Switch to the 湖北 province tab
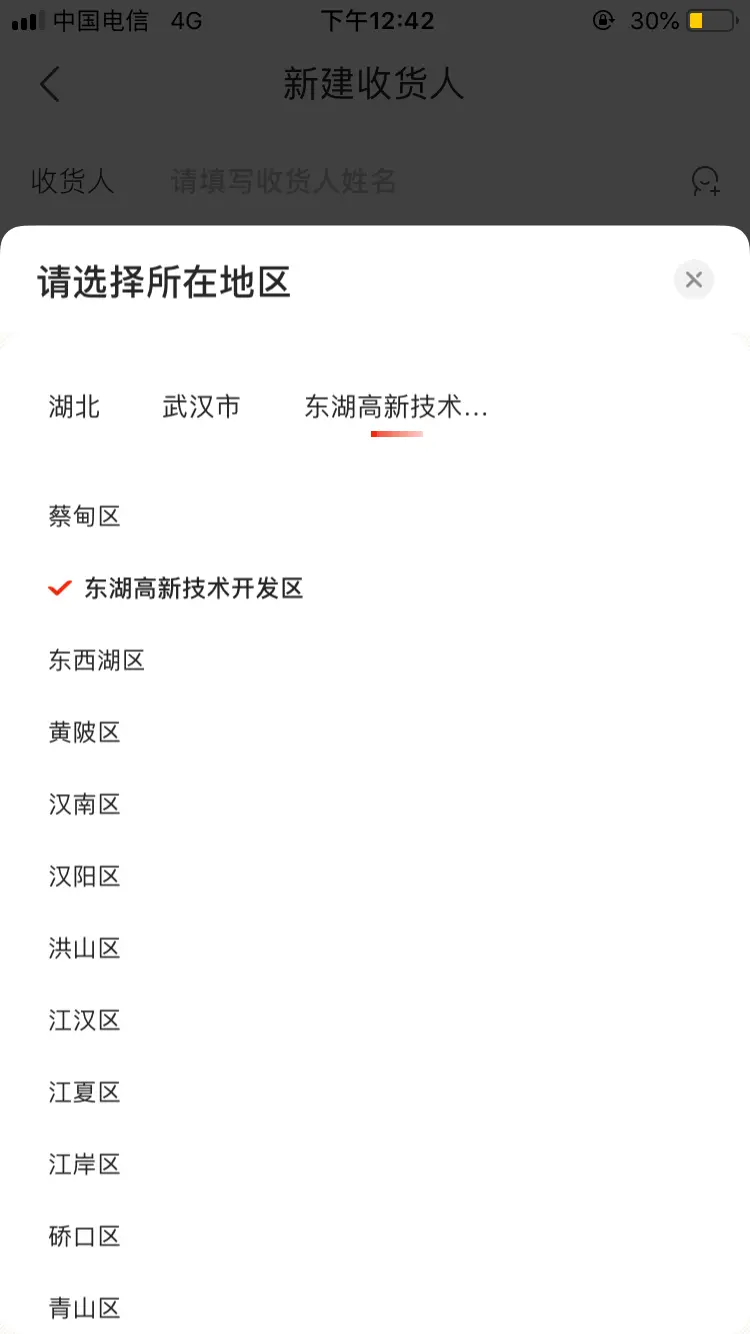 click(x=75, y=407)
